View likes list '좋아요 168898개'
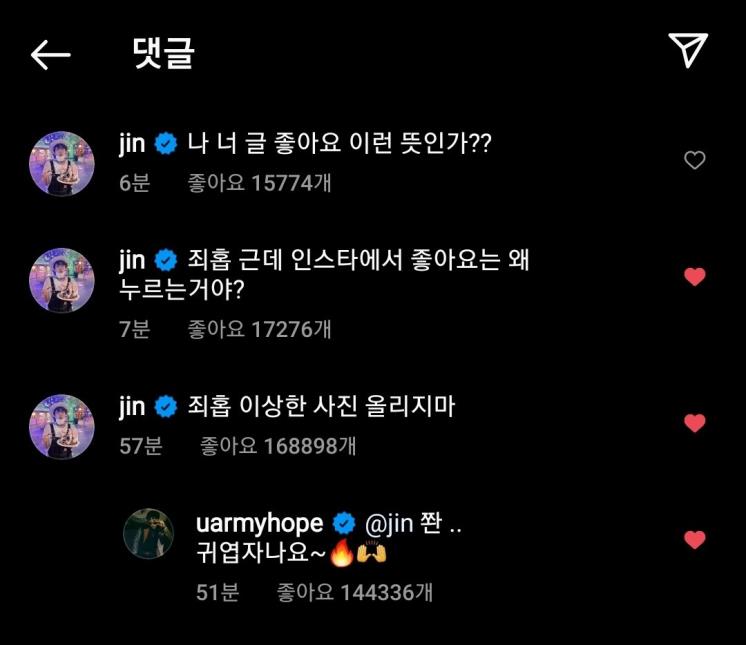746x645 pixels. tap(278, 446)
